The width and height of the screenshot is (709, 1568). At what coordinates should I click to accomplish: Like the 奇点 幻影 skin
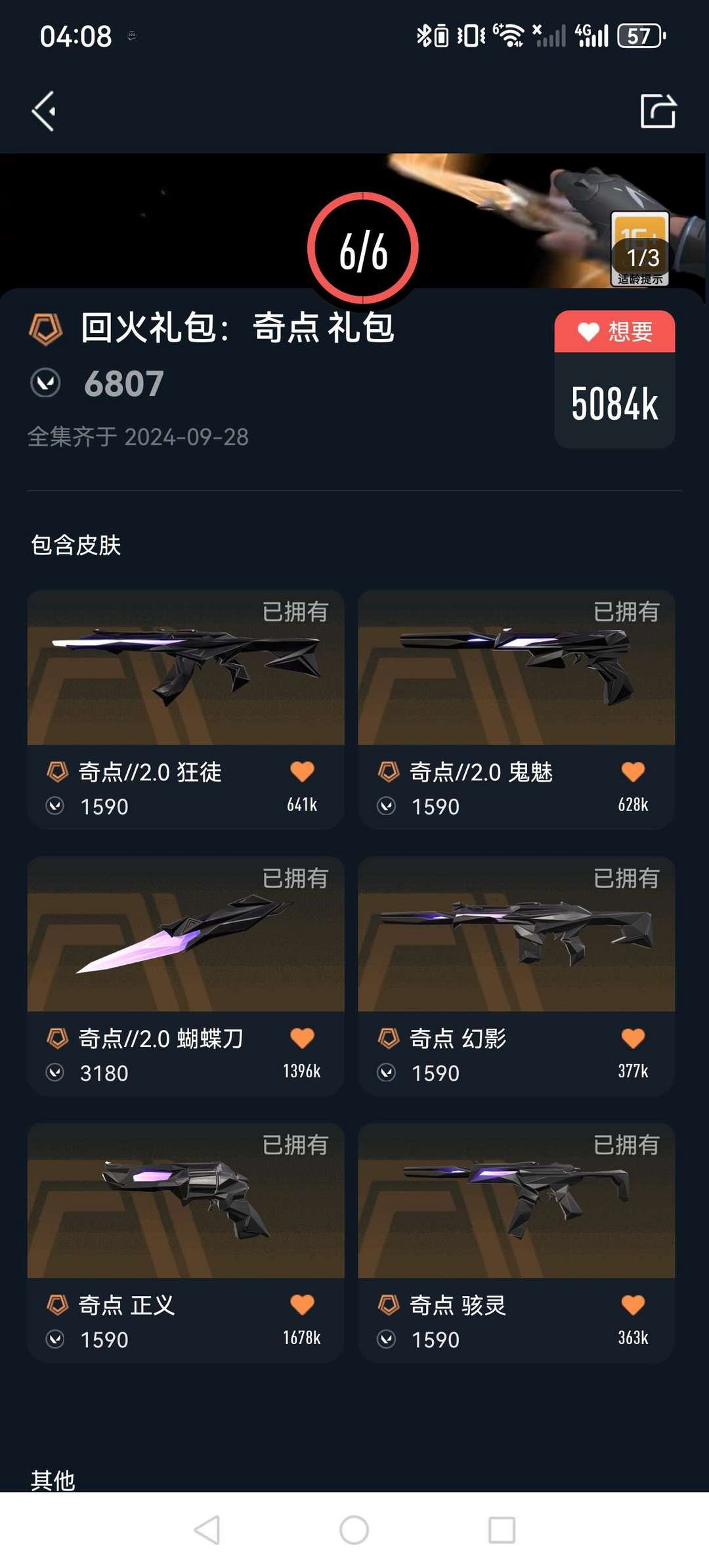click(x=633, y=1038)
